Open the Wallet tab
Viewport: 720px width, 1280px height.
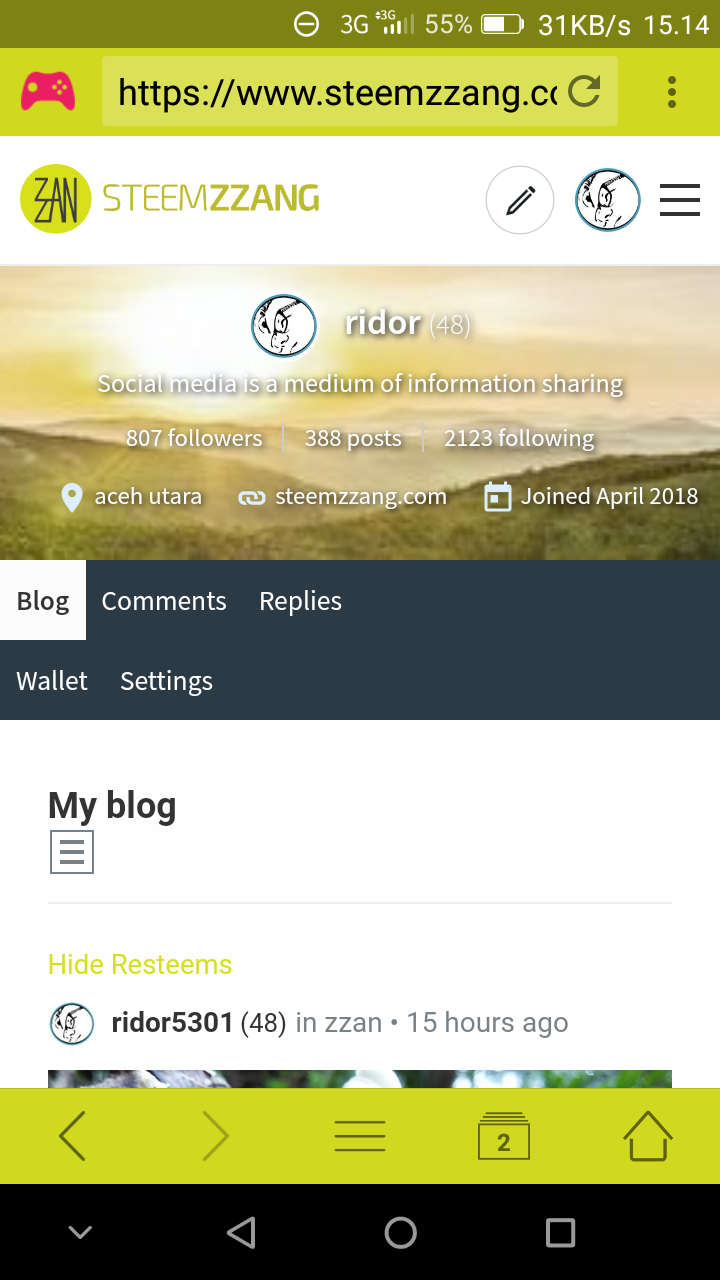(x=52, y=680)
